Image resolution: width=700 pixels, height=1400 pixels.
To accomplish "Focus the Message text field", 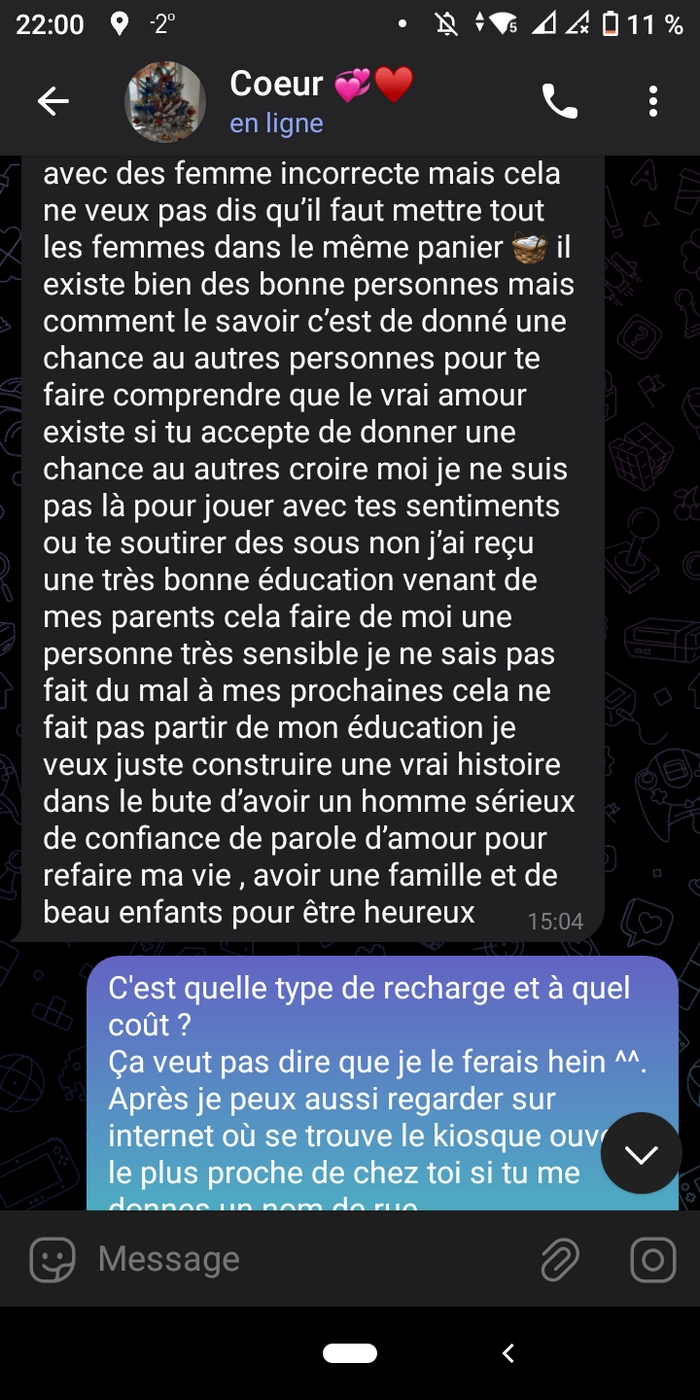I will [300, 1259].
